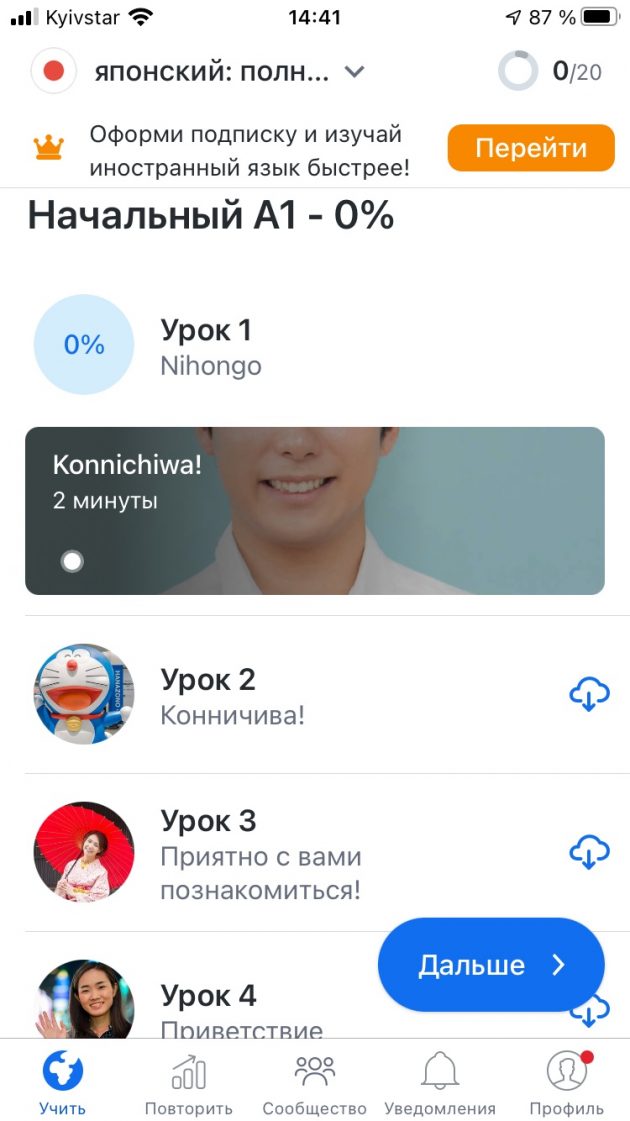Tap Перейти to get the subscription
The width and height of the screenshot is (630, 1121).
coord(531,148)
